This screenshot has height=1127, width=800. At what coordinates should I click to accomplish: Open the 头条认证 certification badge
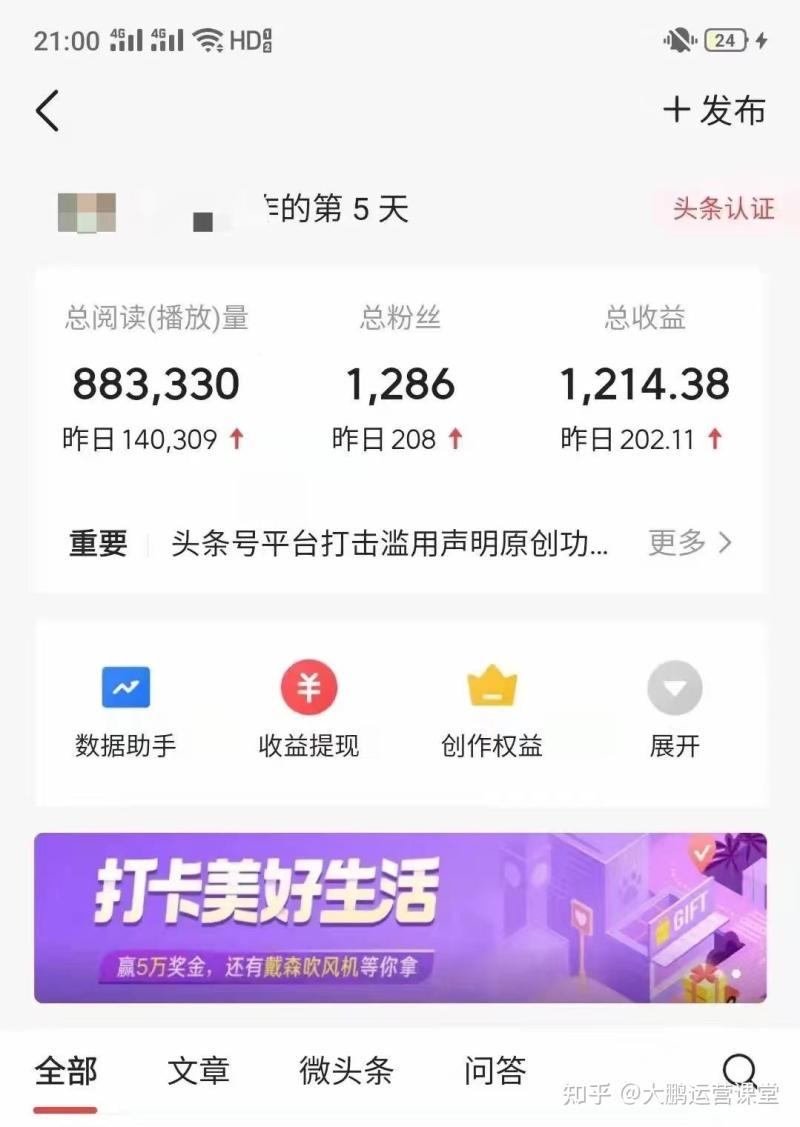[723, 209]
